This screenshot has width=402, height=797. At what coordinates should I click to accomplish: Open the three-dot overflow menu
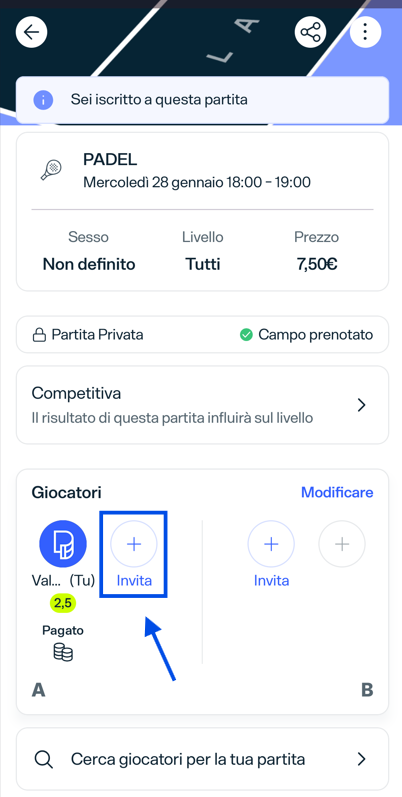pyautogui.click(x=365, y=32)
